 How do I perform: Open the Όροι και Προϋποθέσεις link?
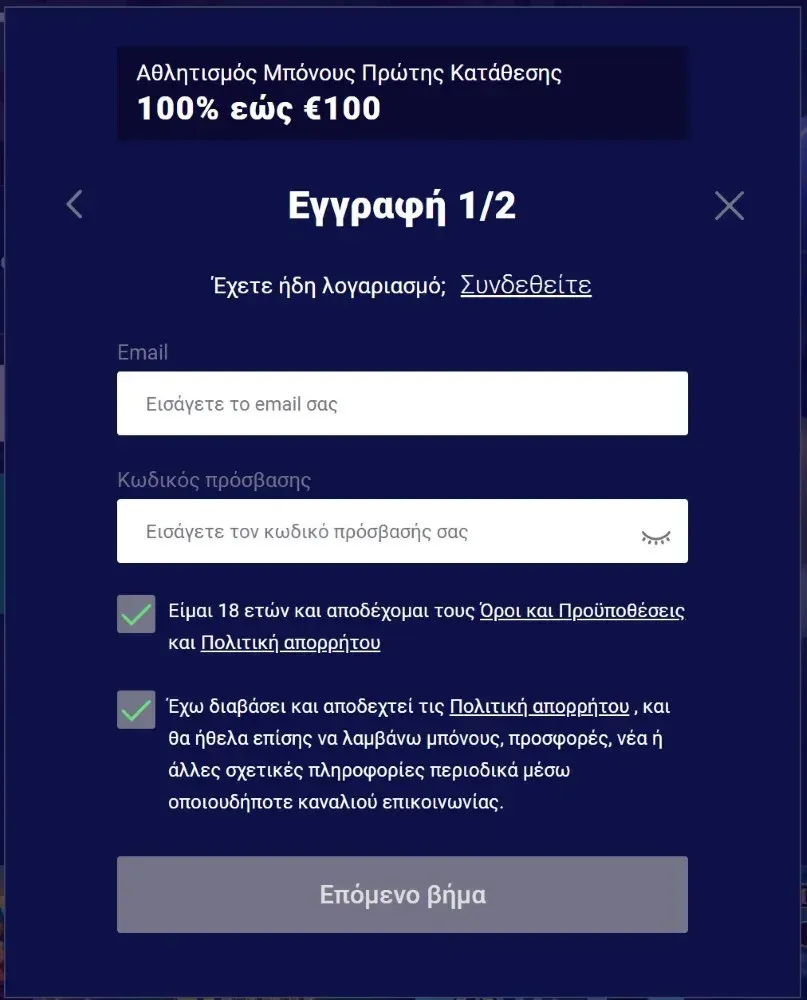(582, 611)
